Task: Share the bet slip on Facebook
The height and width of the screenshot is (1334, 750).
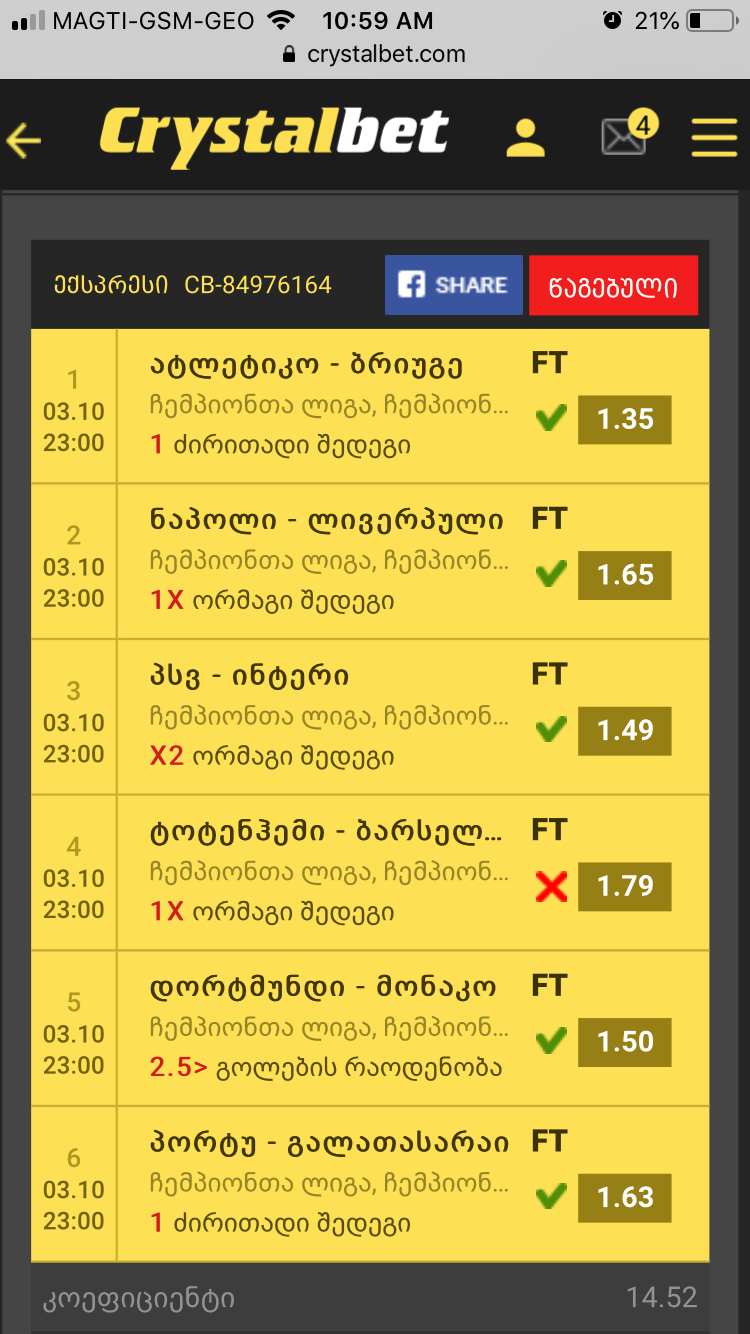Action: [453, 285]
